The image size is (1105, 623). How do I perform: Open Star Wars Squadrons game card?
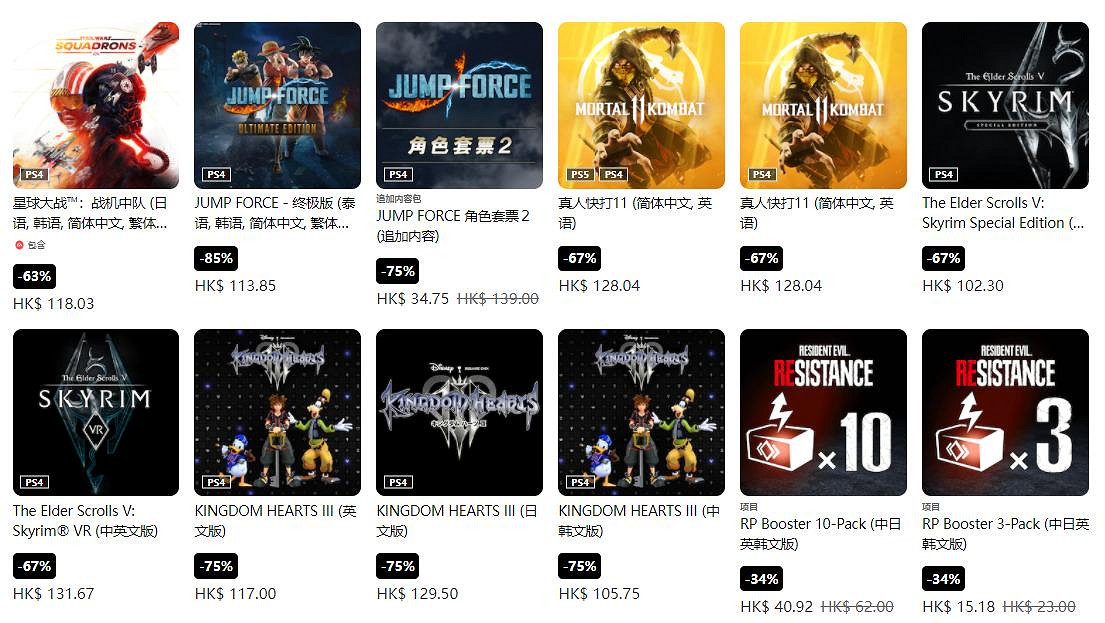pyautogui.click(x=96, y=105)
